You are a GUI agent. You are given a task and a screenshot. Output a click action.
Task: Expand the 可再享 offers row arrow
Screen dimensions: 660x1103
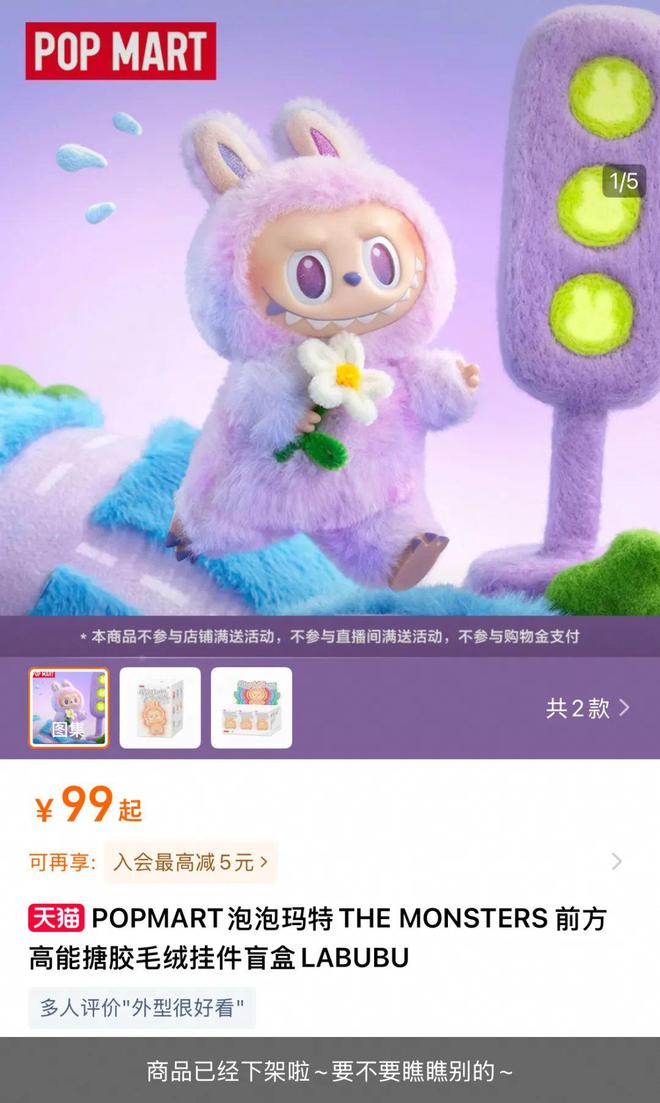[x=616, y=862]
